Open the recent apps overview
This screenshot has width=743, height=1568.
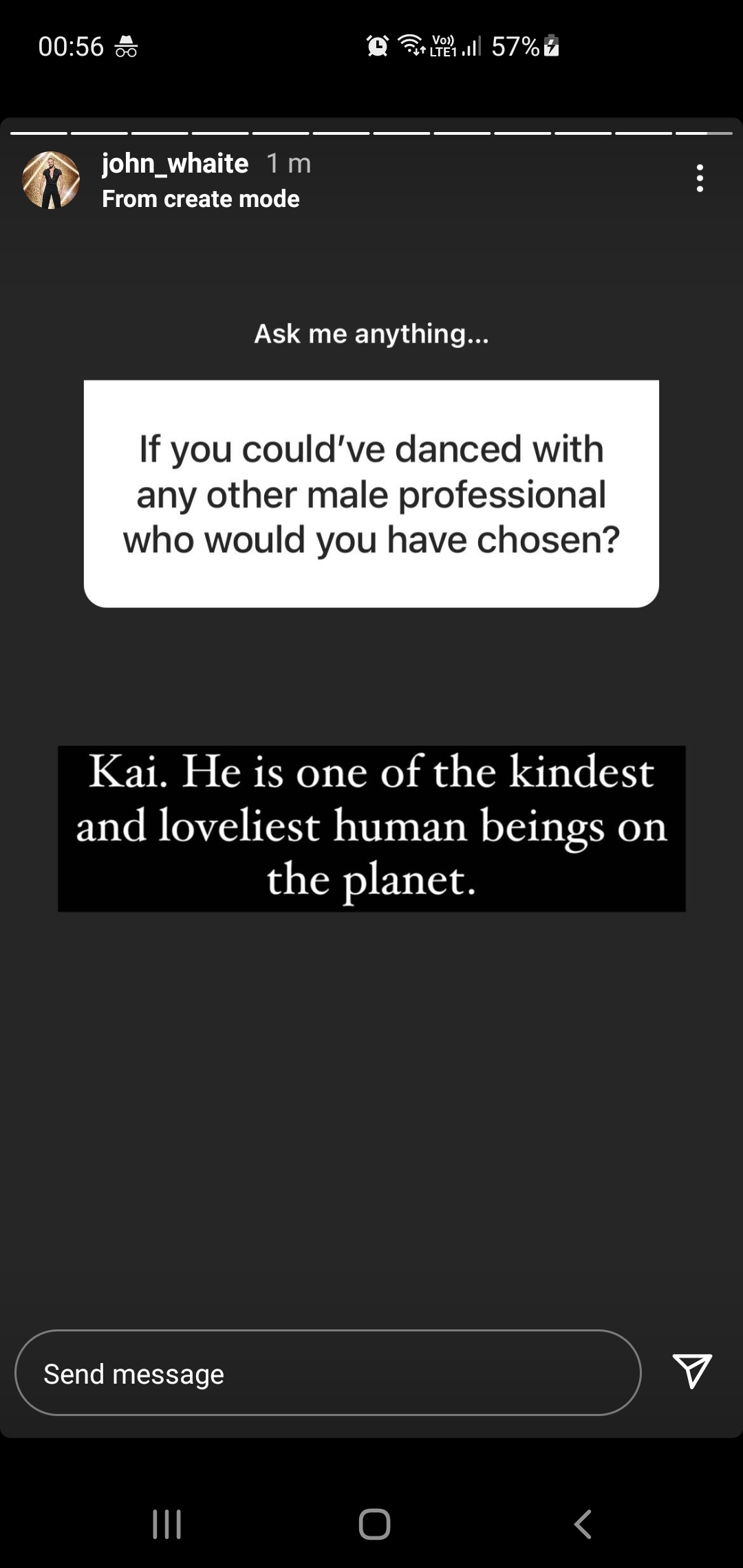point(166,1524)
